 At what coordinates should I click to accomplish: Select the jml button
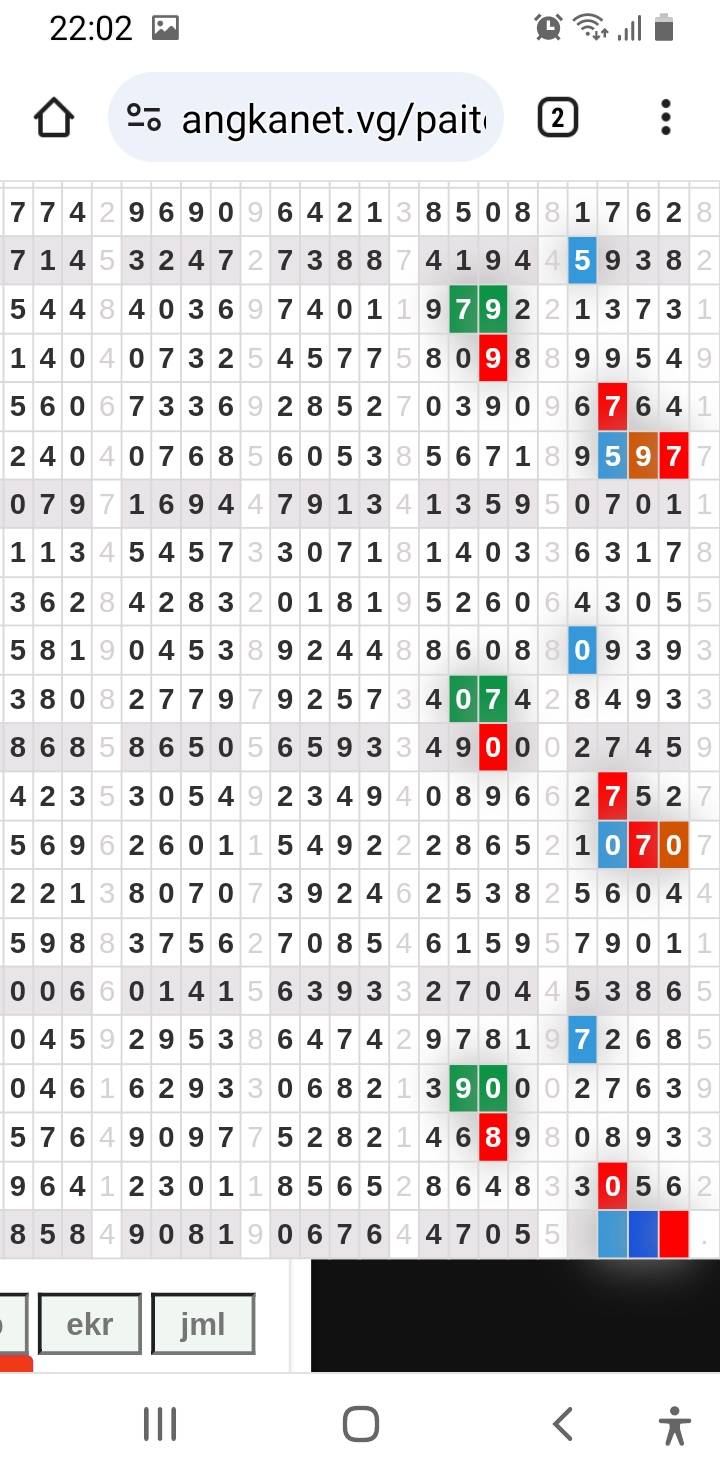(203, 1324)
